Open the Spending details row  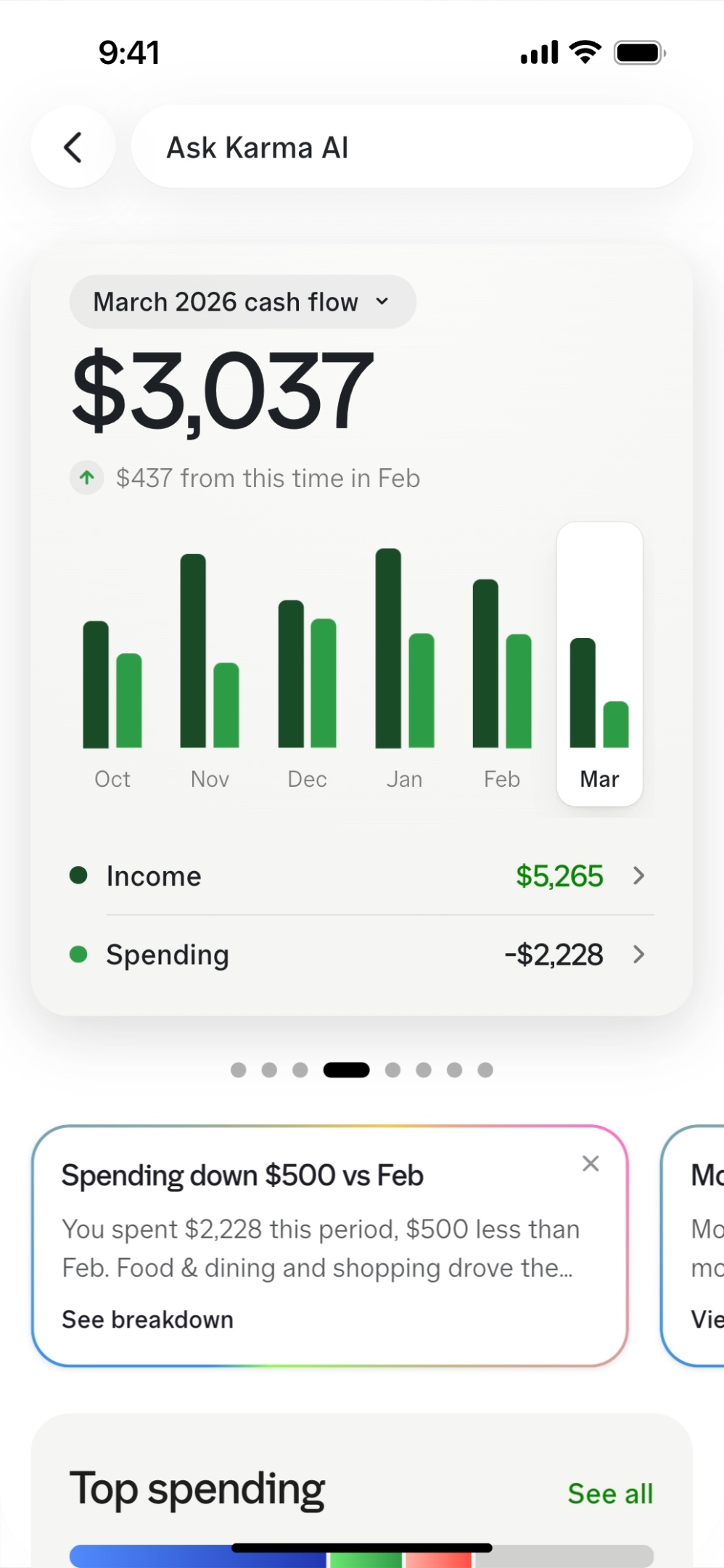pyautogui.click(x=361, y=955)
